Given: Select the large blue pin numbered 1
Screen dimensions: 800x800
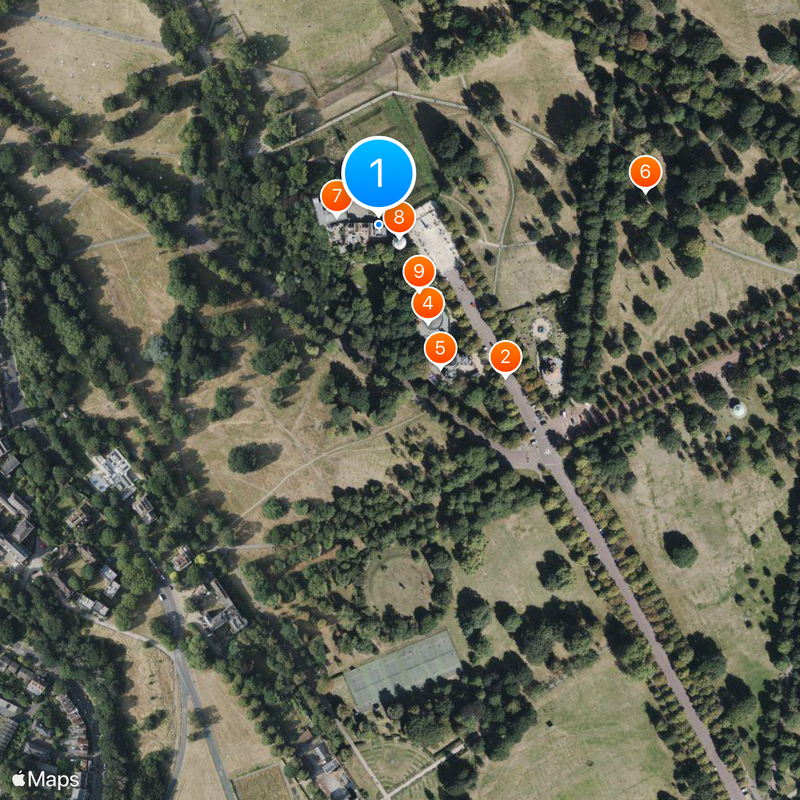Looking at the screenshot, I should click(x=378, y=173).
